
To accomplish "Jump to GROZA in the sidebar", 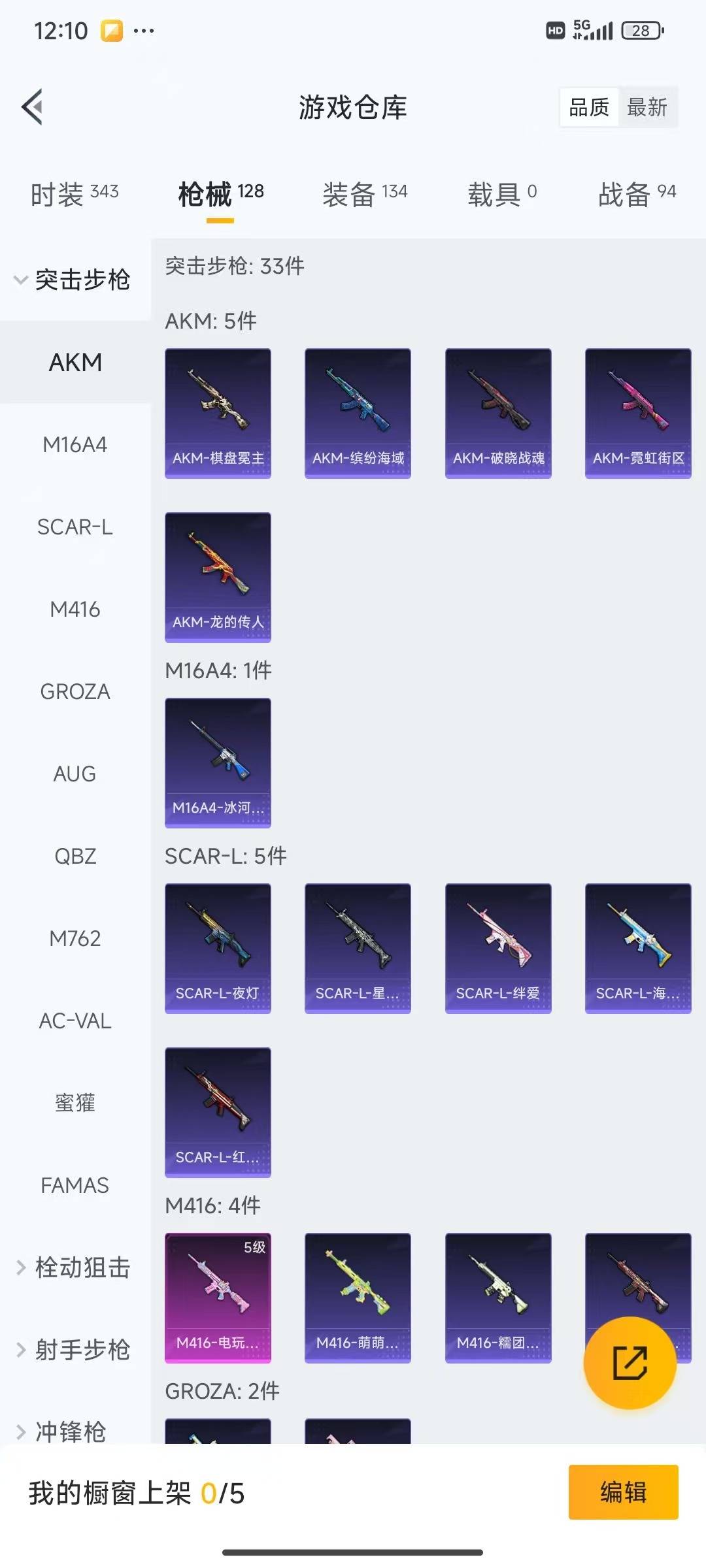I will pos(75,692).
